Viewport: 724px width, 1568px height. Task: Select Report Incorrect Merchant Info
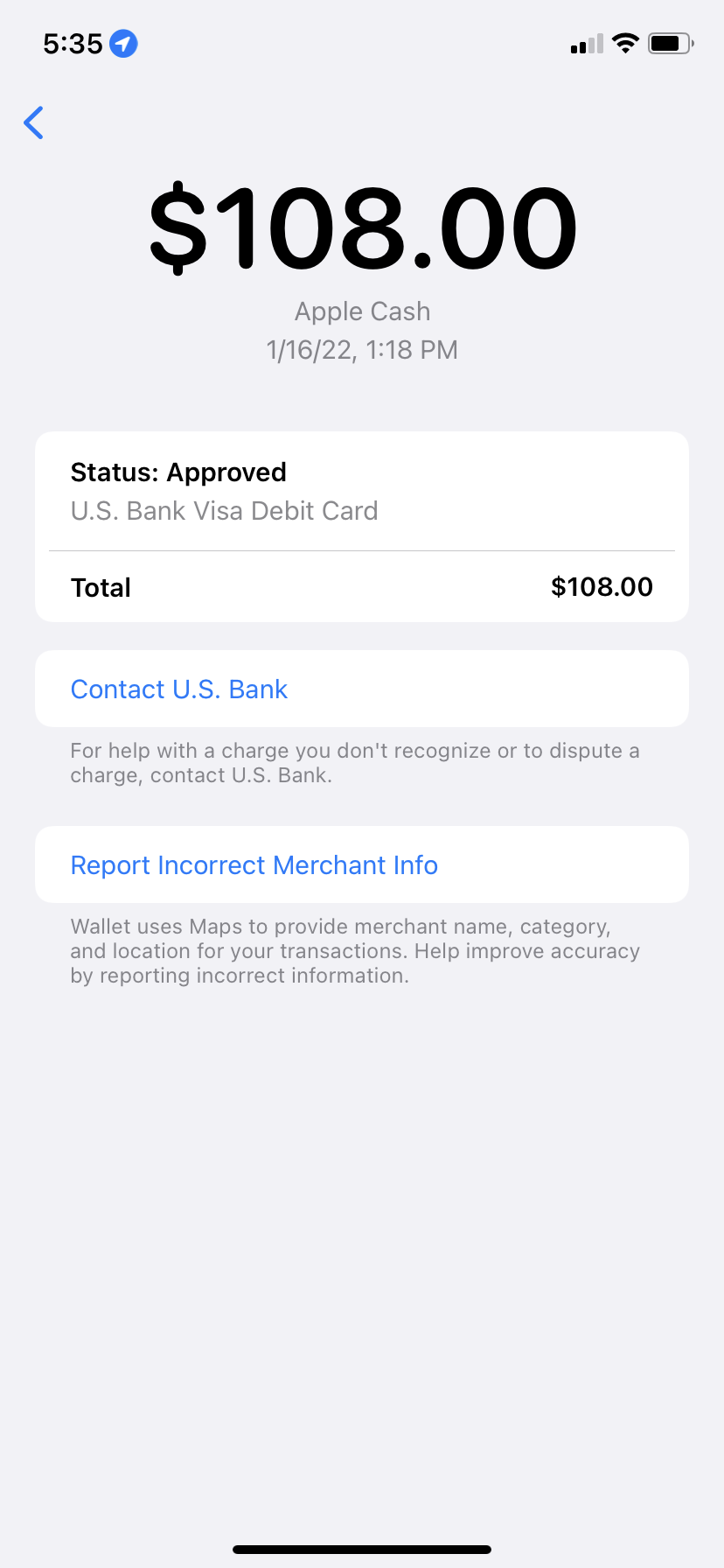pyautogui.click(x=362, y=864)
